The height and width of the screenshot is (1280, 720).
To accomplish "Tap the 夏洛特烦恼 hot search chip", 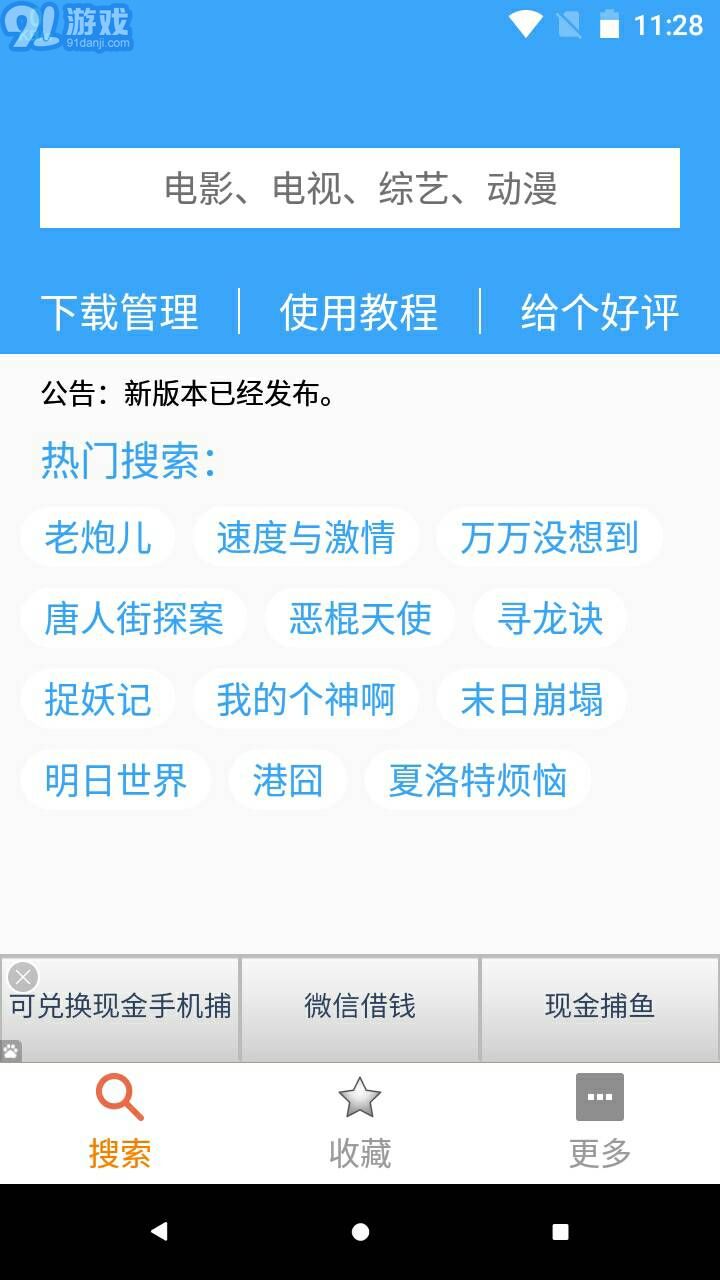I will point(477,780).
